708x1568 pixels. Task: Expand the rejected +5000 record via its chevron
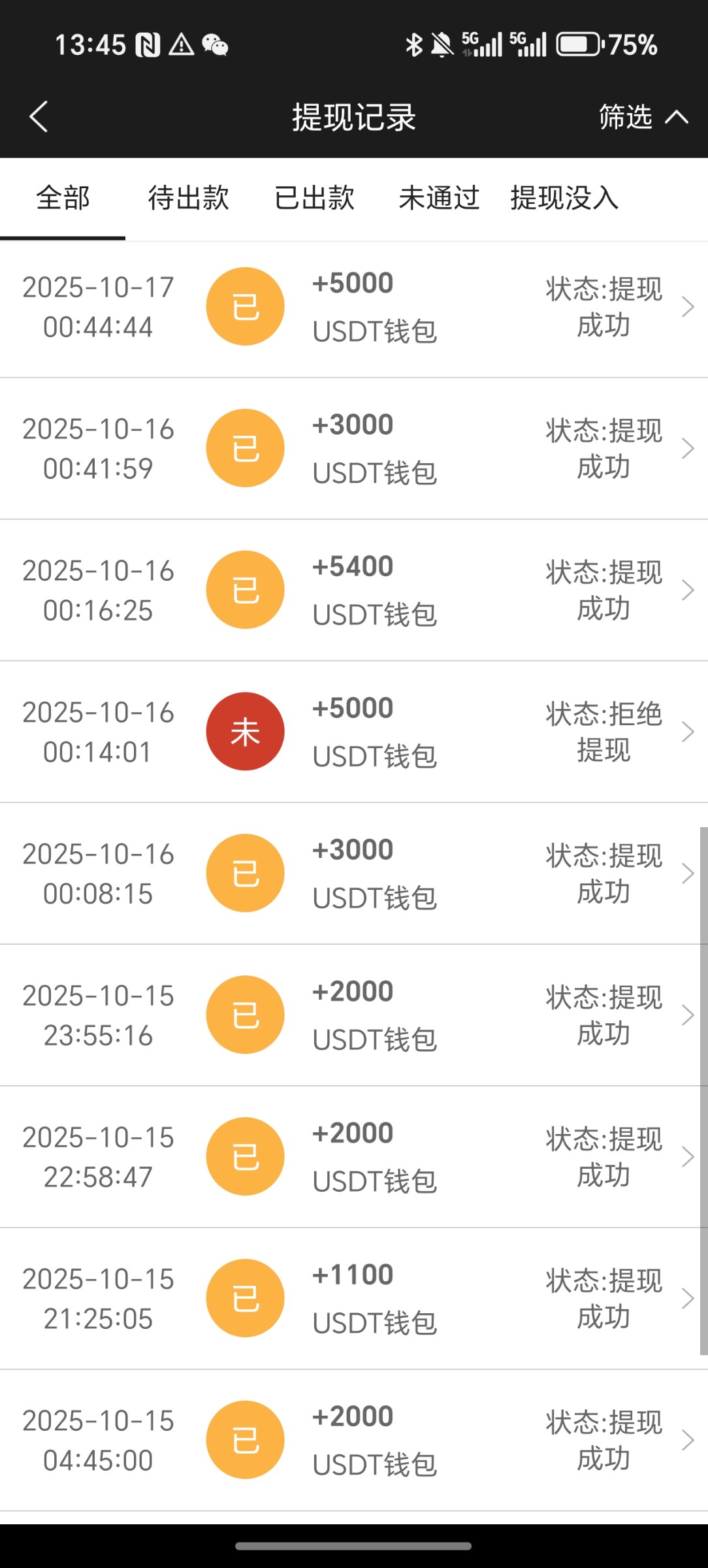pos(688,731)
